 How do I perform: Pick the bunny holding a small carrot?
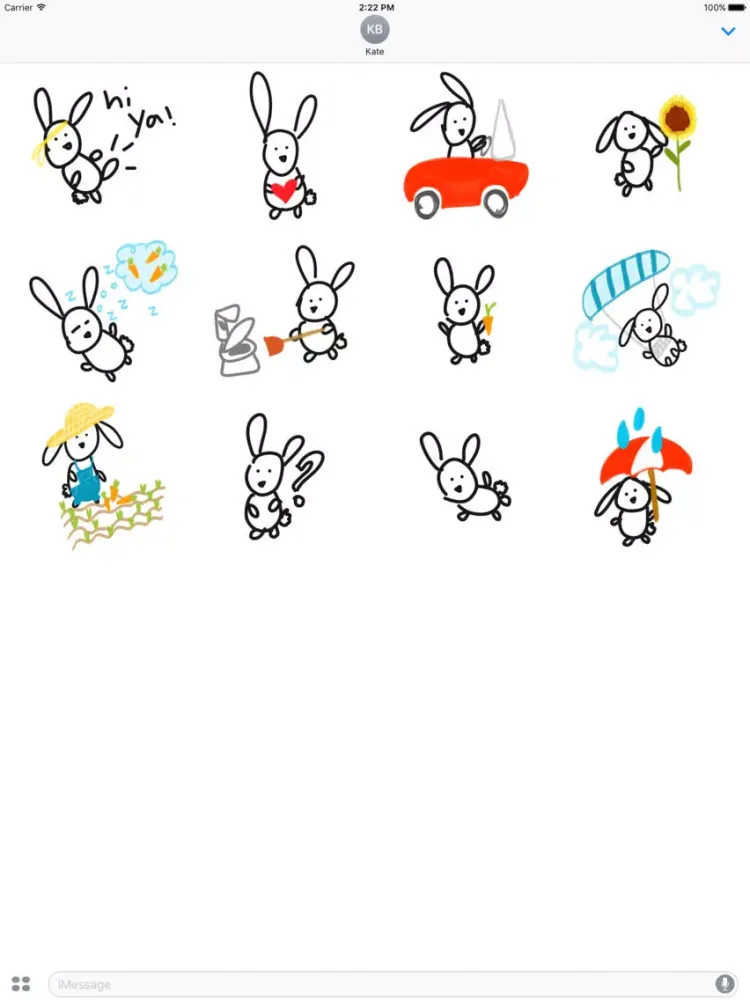point(465,310)
